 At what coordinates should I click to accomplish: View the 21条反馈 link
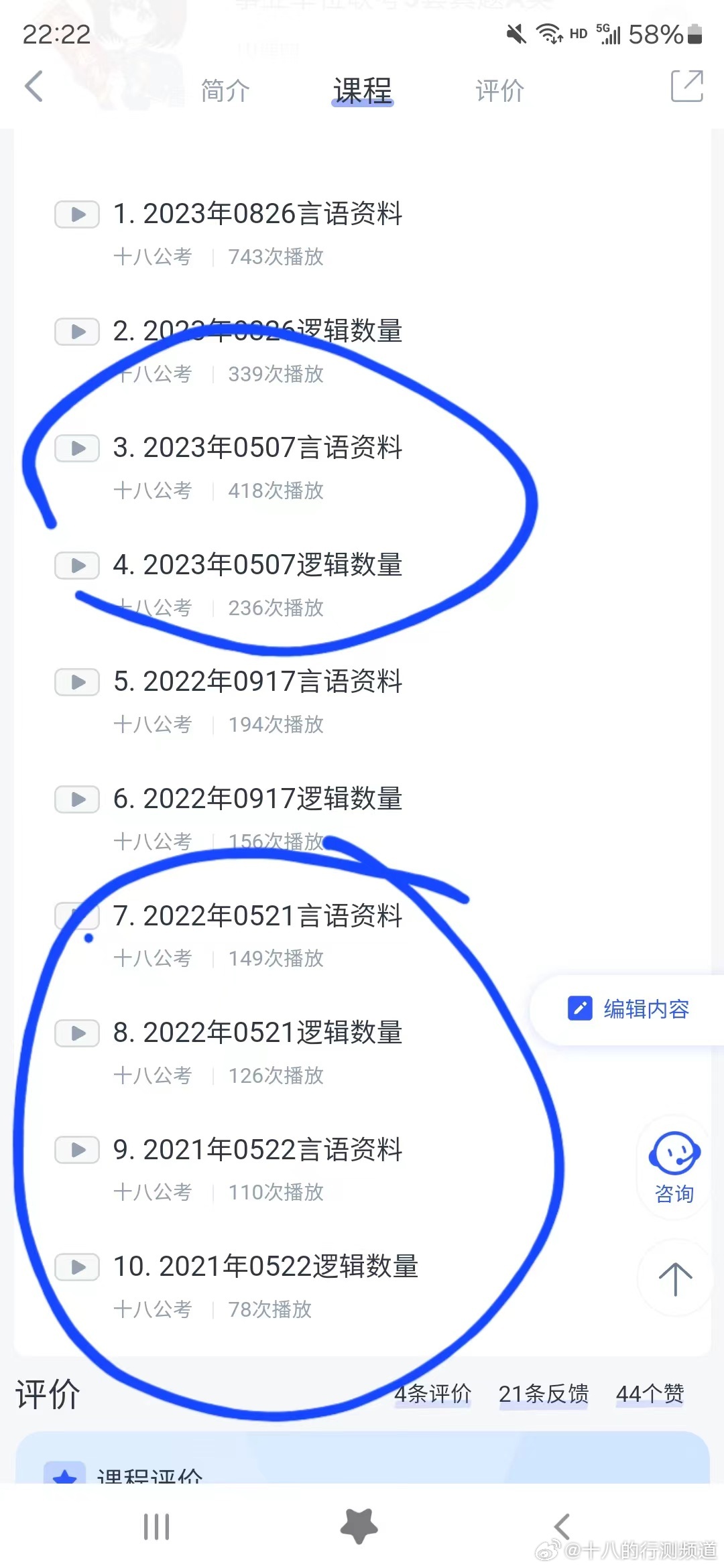coord(544,1394)
